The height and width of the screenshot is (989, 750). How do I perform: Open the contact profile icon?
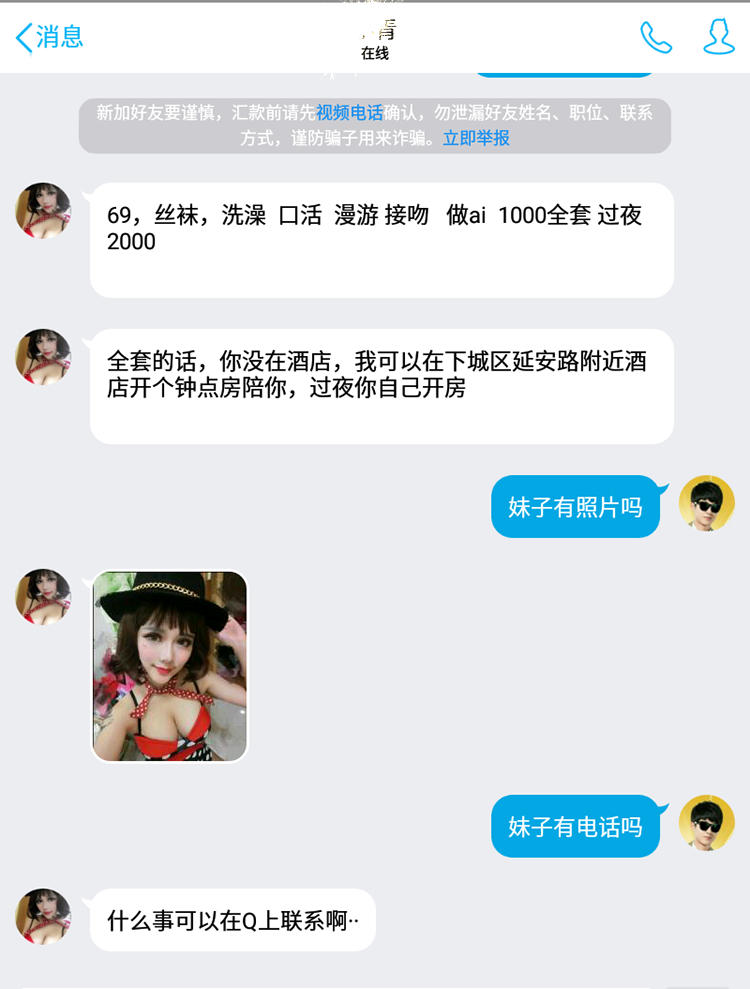[x=718, y=37]
